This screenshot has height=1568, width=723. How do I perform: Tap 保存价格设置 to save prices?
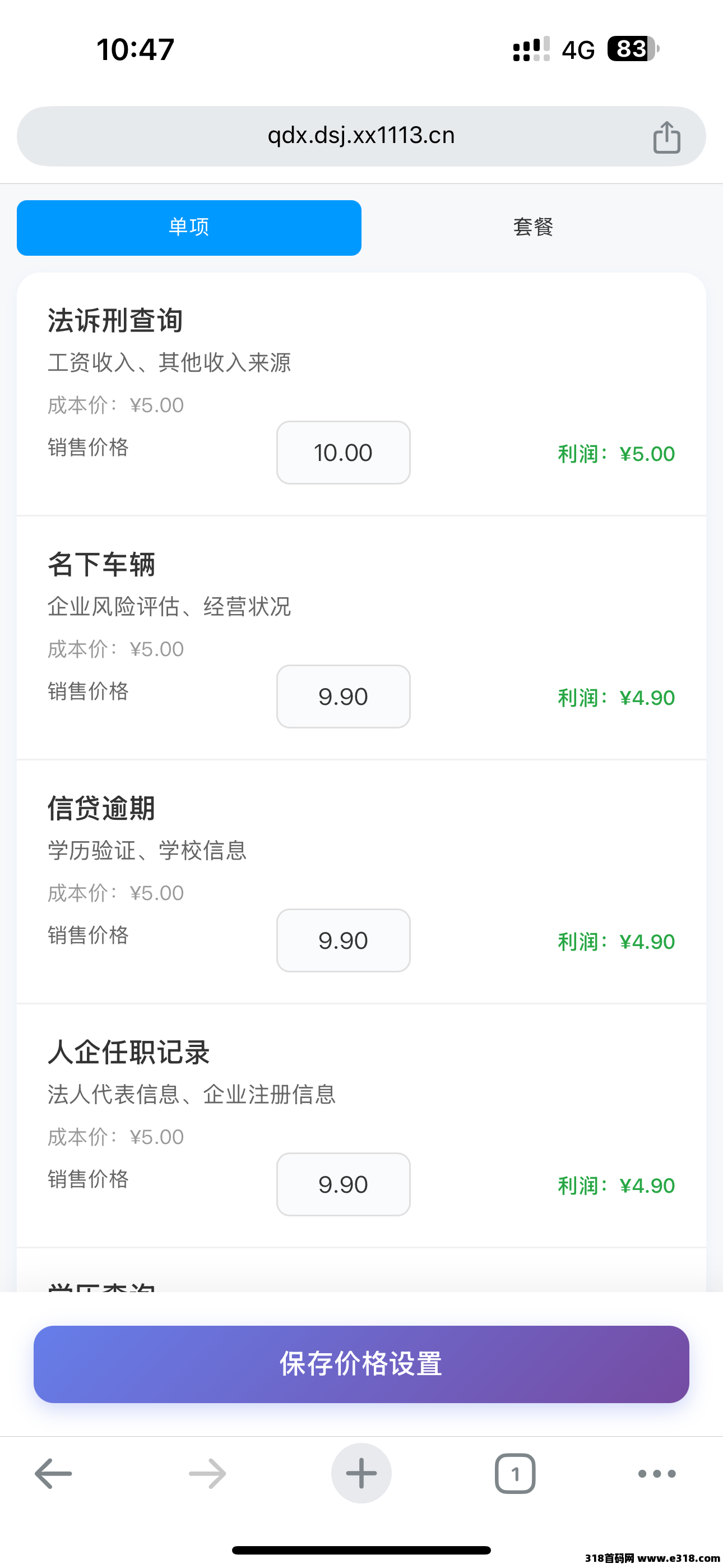point(361,1364)
